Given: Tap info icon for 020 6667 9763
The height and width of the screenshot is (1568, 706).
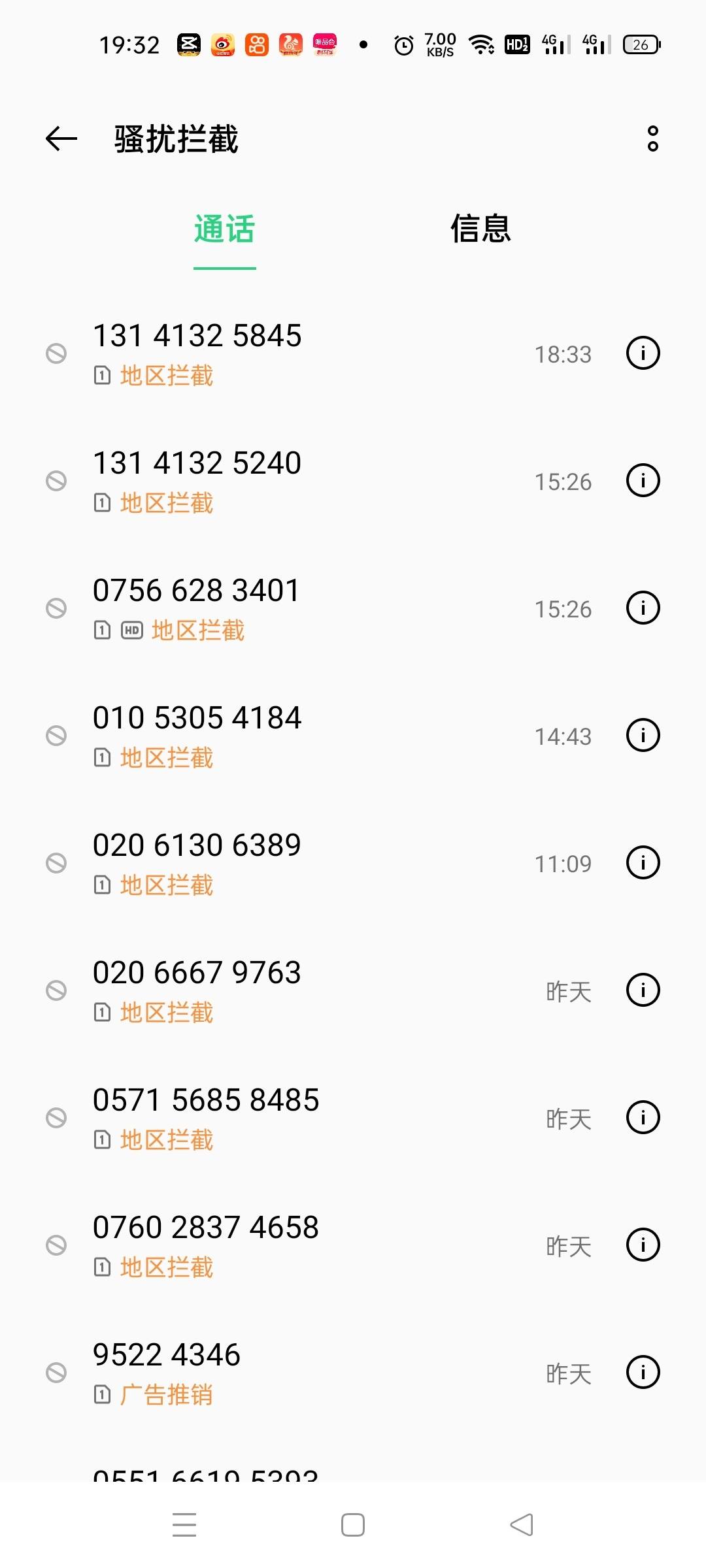Looking at the screenshot, I should [x=643, y=990].
